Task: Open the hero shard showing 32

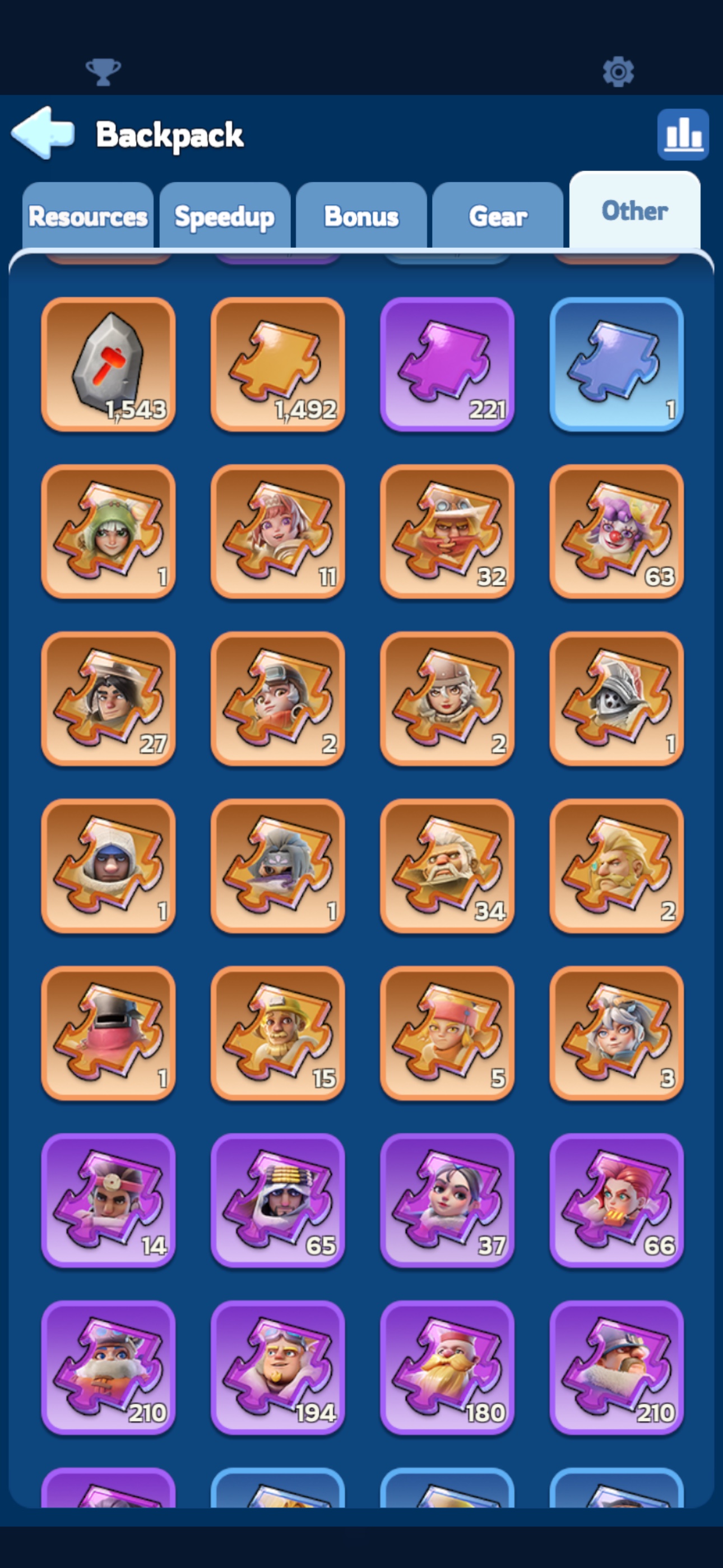Action: [x=447, y=532]
